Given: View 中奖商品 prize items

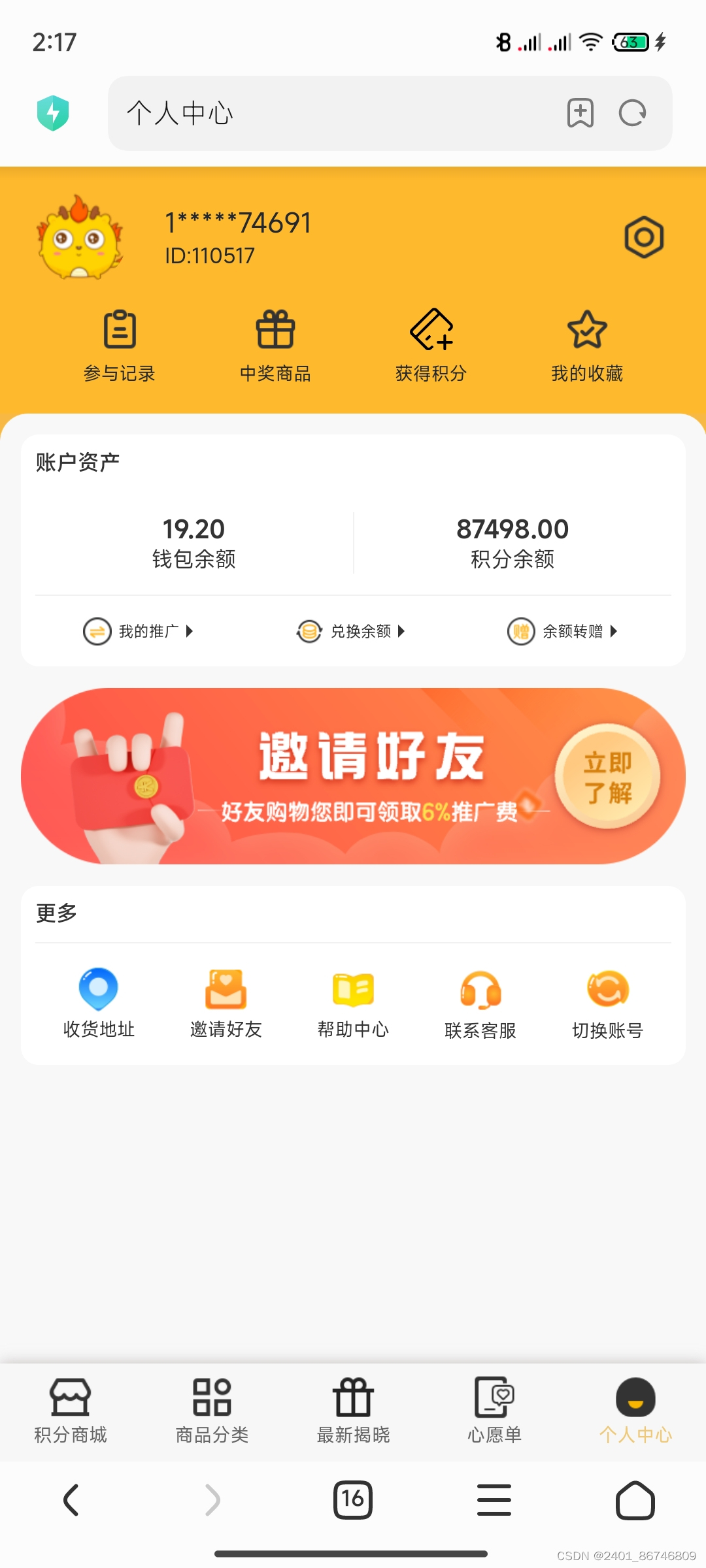Looking at the screenshot, I should click(275, 346).
